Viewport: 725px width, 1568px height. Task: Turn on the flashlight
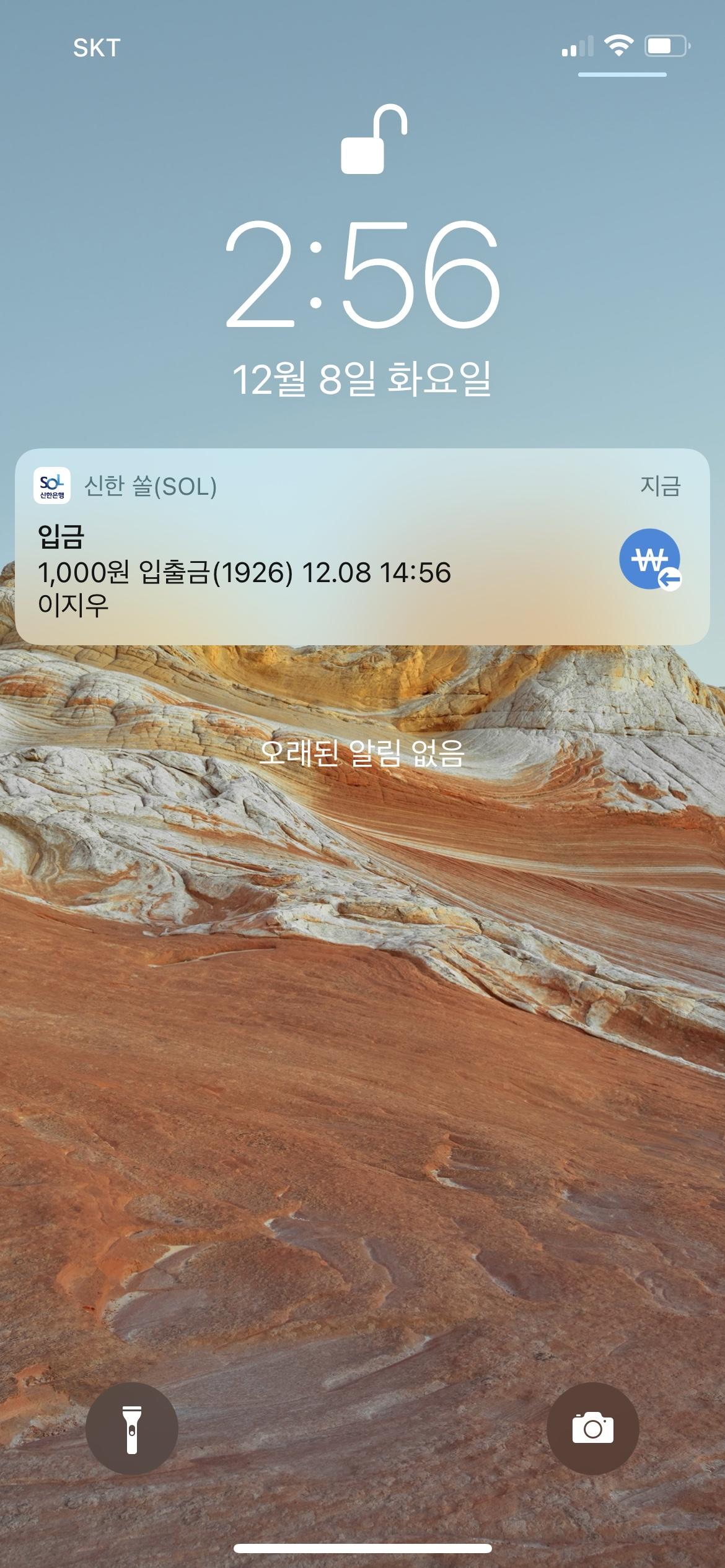click(x=132, y=1428)
